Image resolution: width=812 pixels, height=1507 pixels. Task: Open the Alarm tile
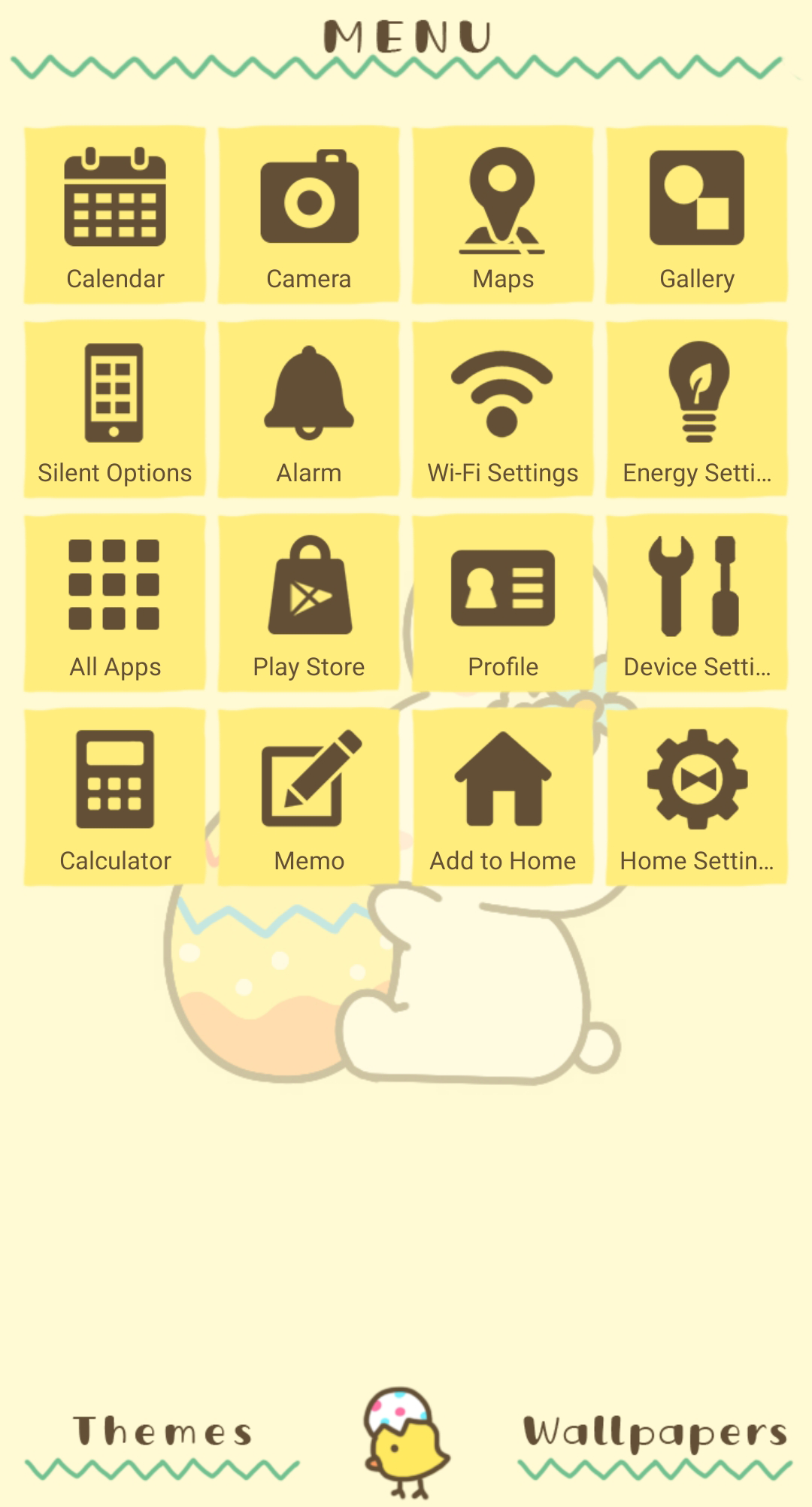(x=309, y=409)
